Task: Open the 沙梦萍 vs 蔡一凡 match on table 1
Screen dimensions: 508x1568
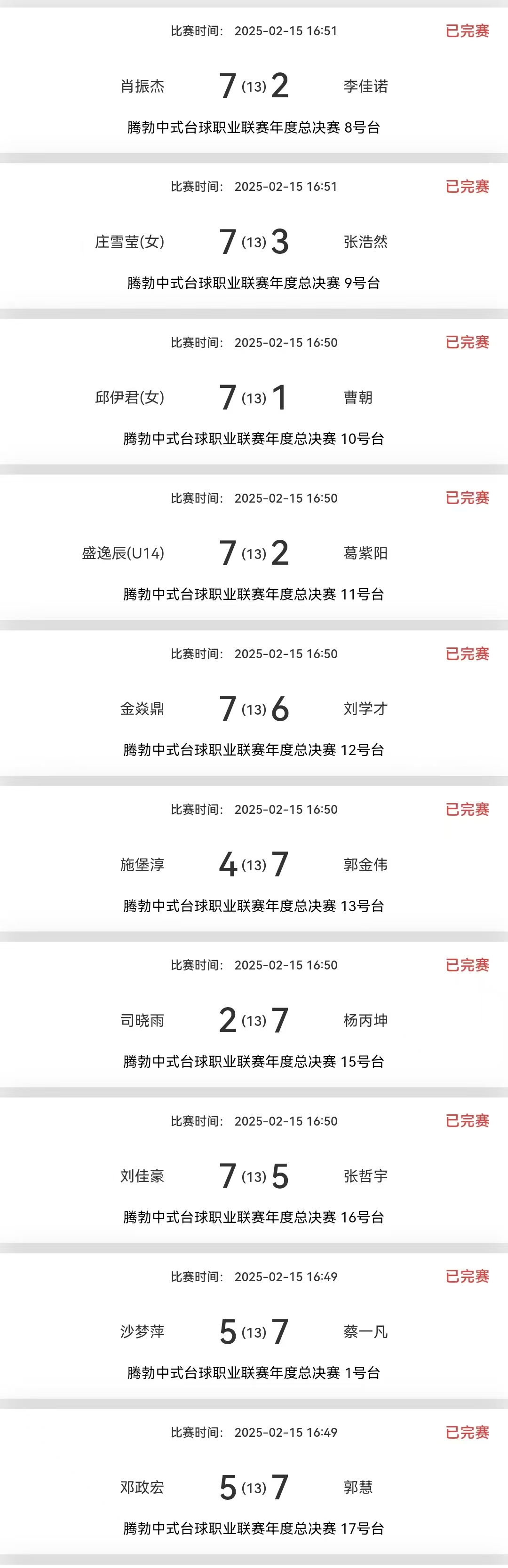Action: [x=254, y=1332]
